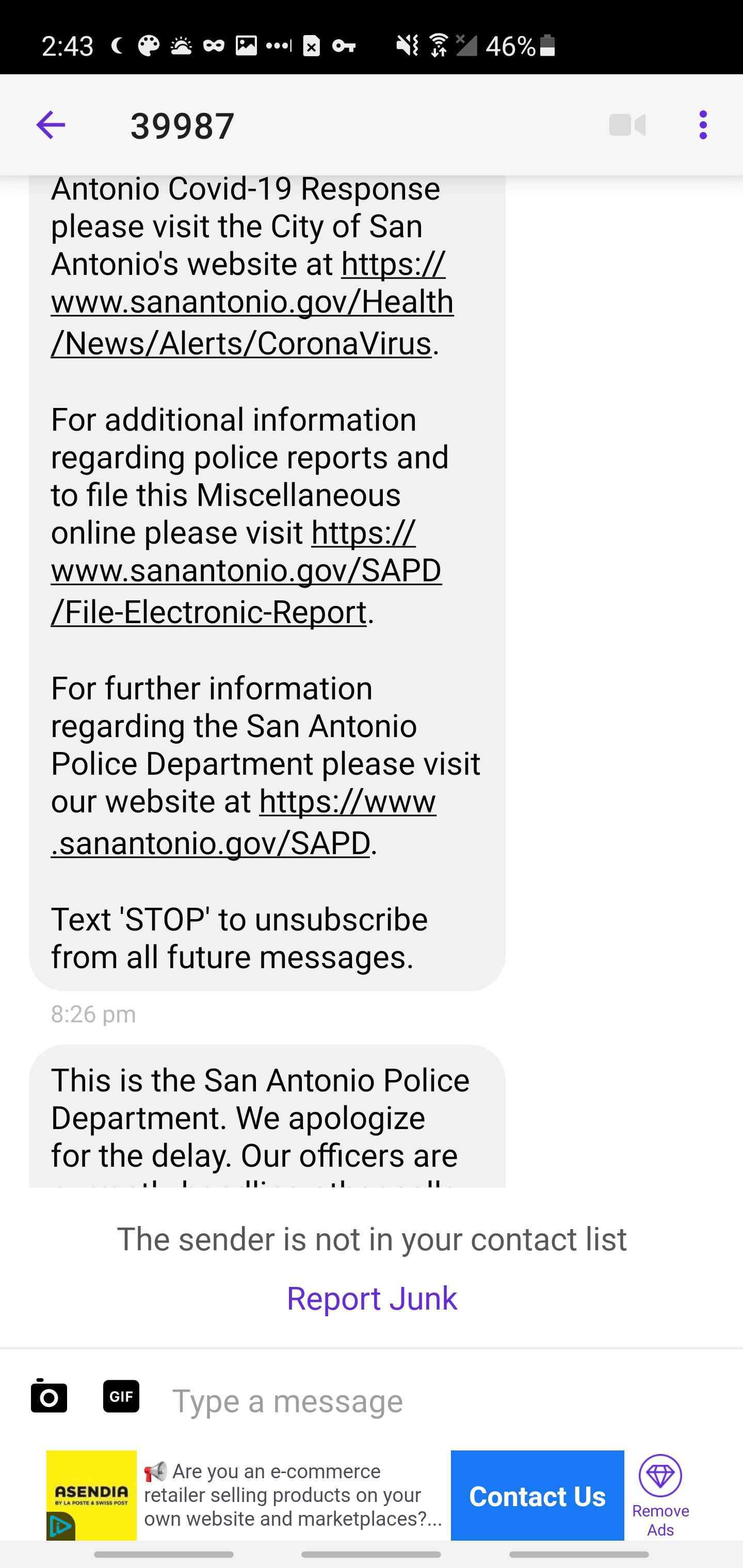Open the GIF picker
This screenshot has height=1568, width=743.
[121, 1396]
